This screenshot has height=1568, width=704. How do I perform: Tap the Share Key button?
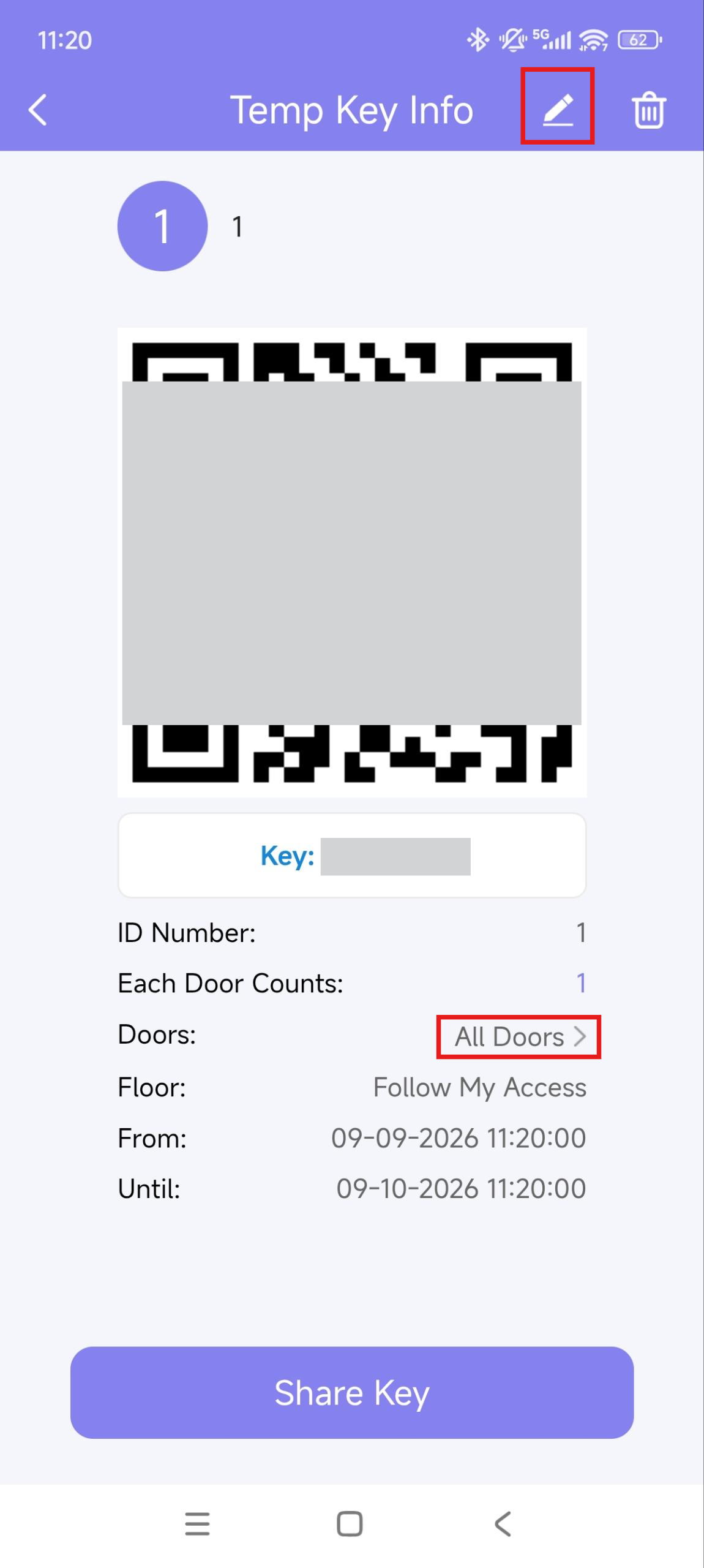[352, 1392]
